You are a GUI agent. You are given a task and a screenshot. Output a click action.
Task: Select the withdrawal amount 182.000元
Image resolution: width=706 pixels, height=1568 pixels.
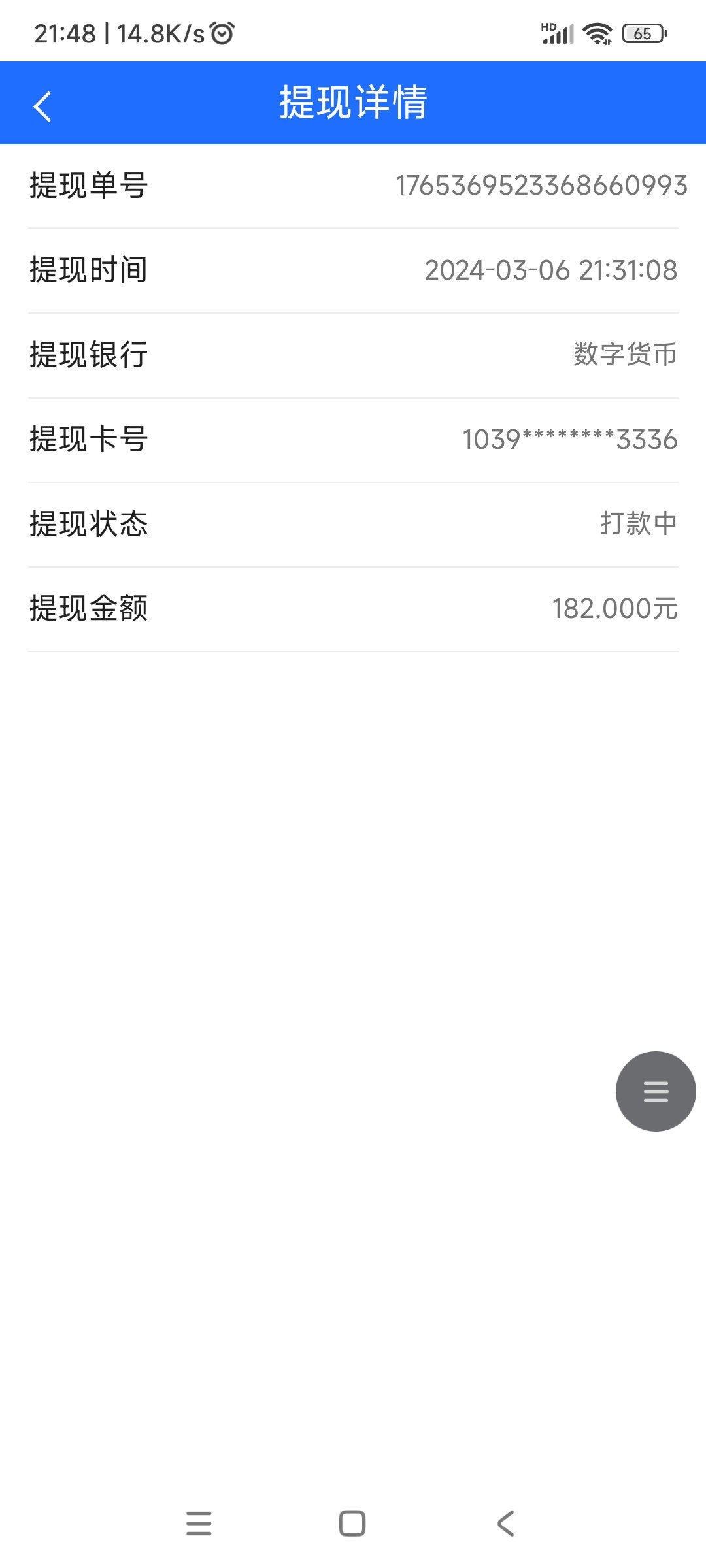[x=613, y=608]
